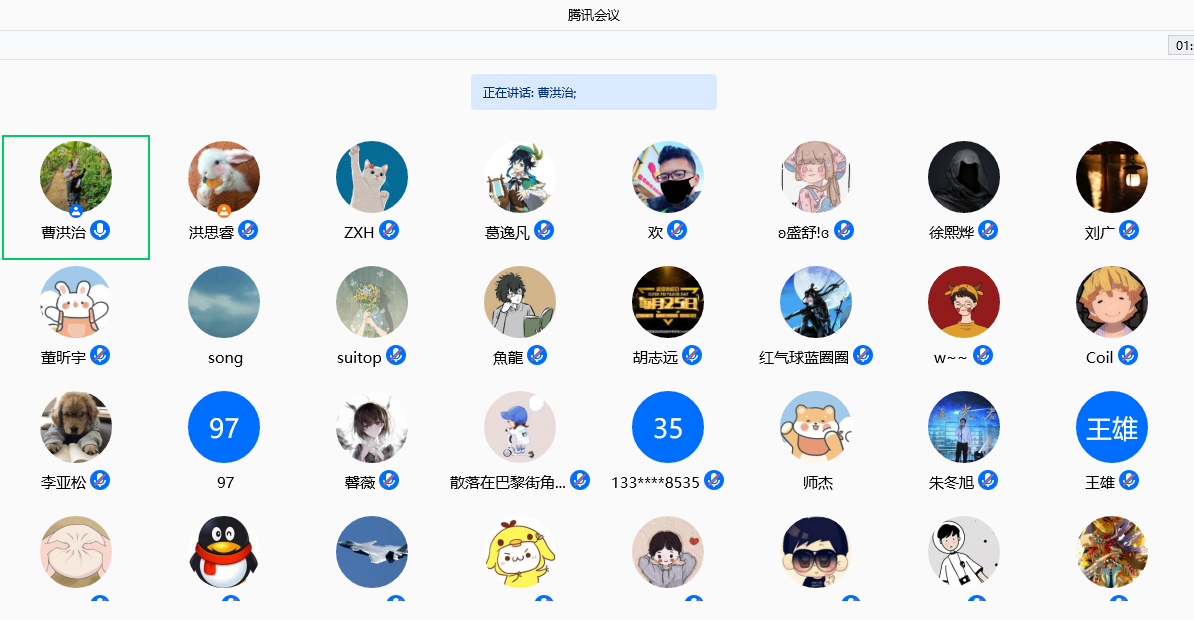Viewport: 1194px width, 620px height.
Task: Select participant 曹洪治's tile
Action: (x=76, y=178)
